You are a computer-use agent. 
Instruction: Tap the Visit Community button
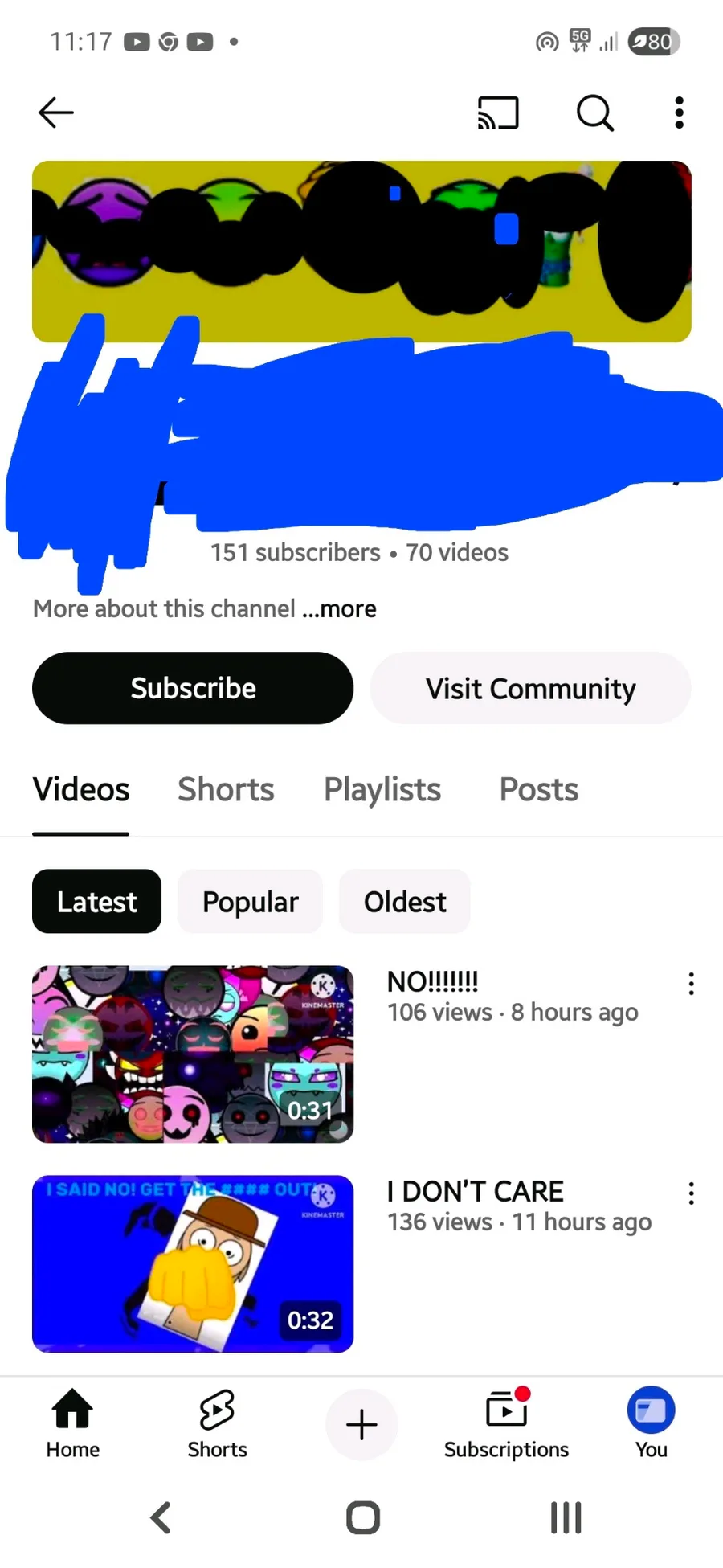pos(530,688)
